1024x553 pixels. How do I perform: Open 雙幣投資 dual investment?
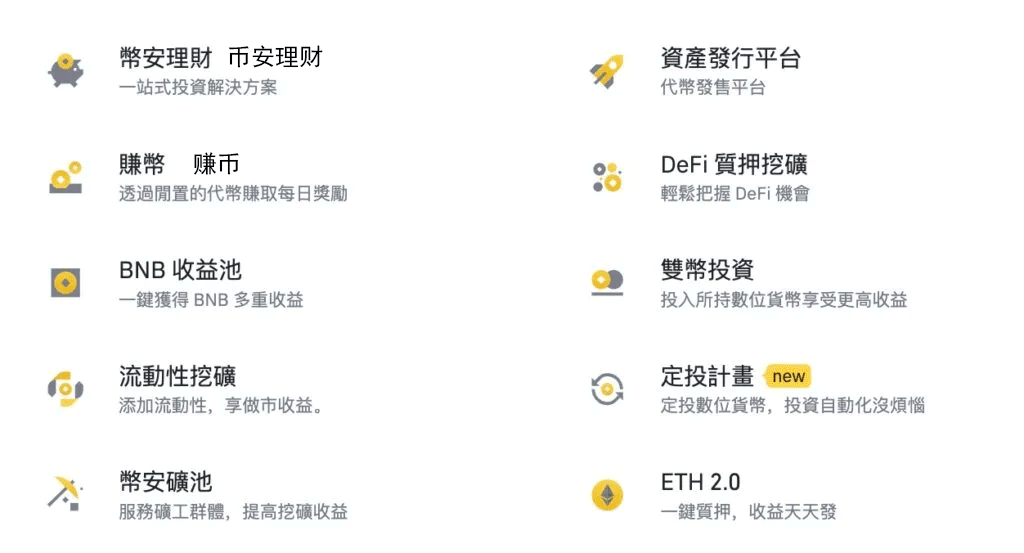coord(707,270)
